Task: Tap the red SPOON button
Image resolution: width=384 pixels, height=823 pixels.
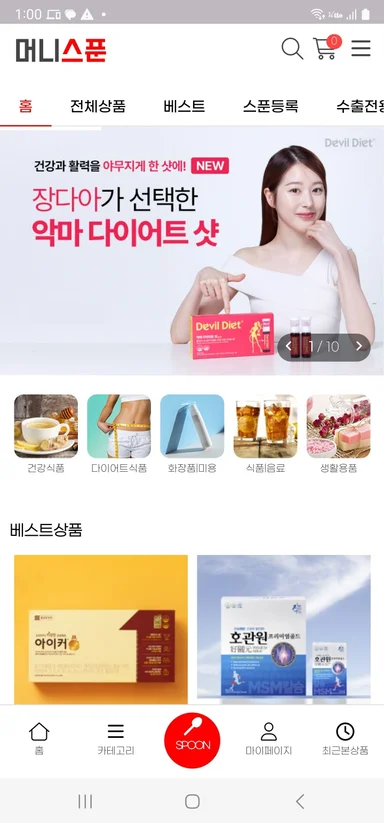Action: pos(192,740)
